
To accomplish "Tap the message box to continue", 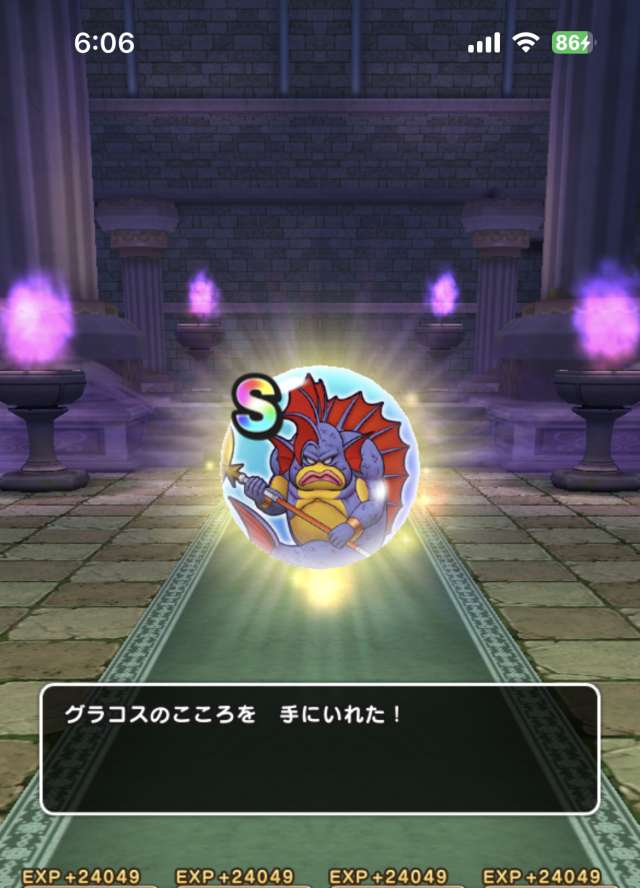I will click(x=319, y=748).
